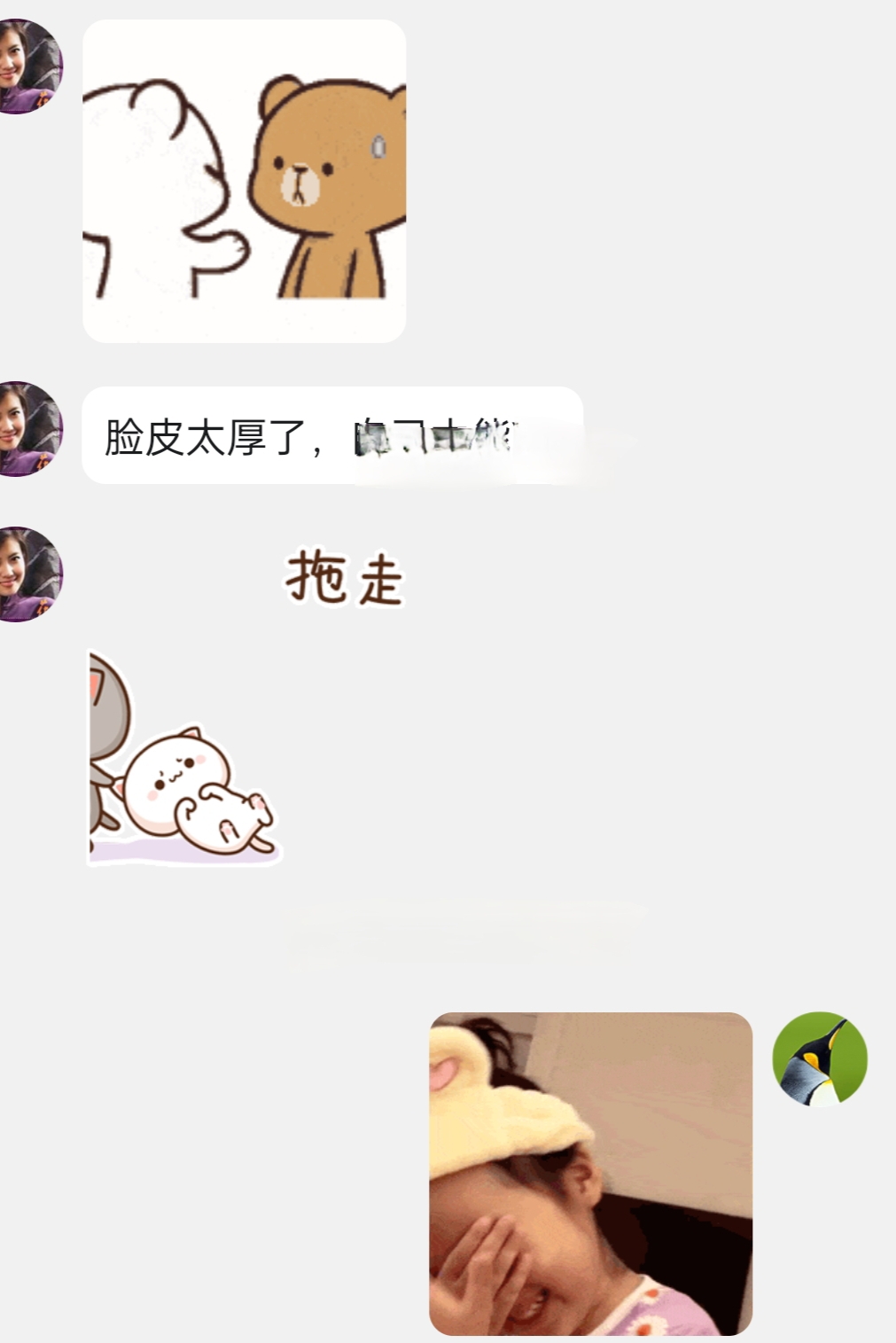
Task: Open the bear sticker message
Action: point(244,181)
